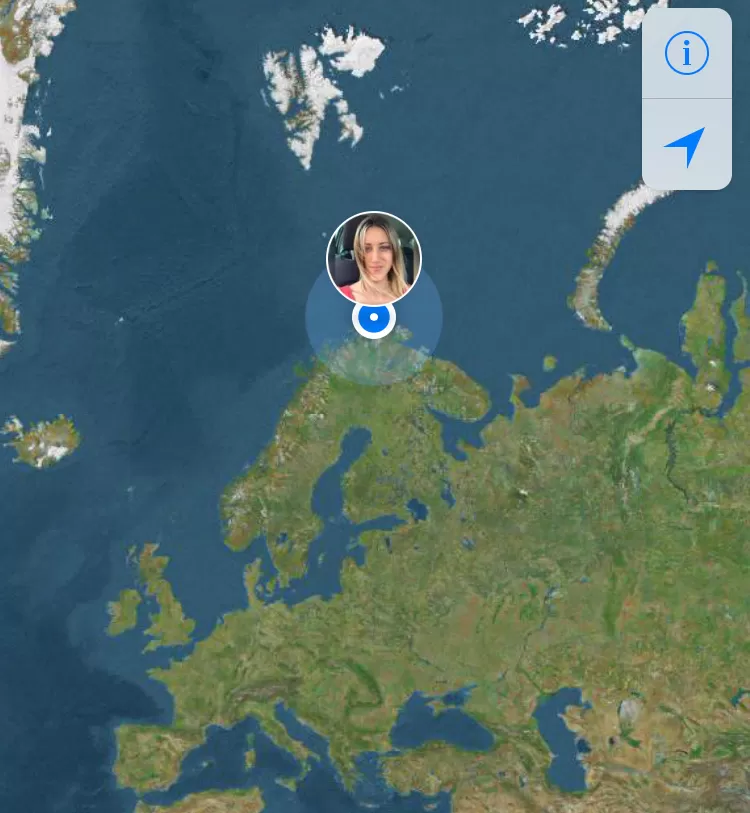Image resolution: width=750 pixels, height=813 pixels.
Task: Tap the location tracking arrow
Action: pos(686,146)
